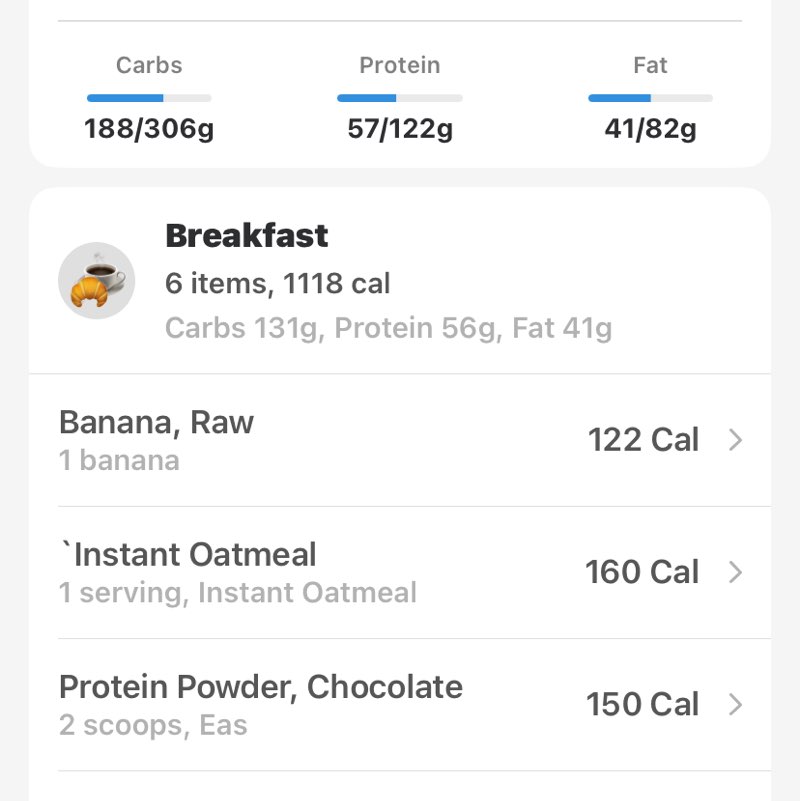Screen dimensions: 800x801
Task: Click the 57/122g protein value
Action: 399,129
